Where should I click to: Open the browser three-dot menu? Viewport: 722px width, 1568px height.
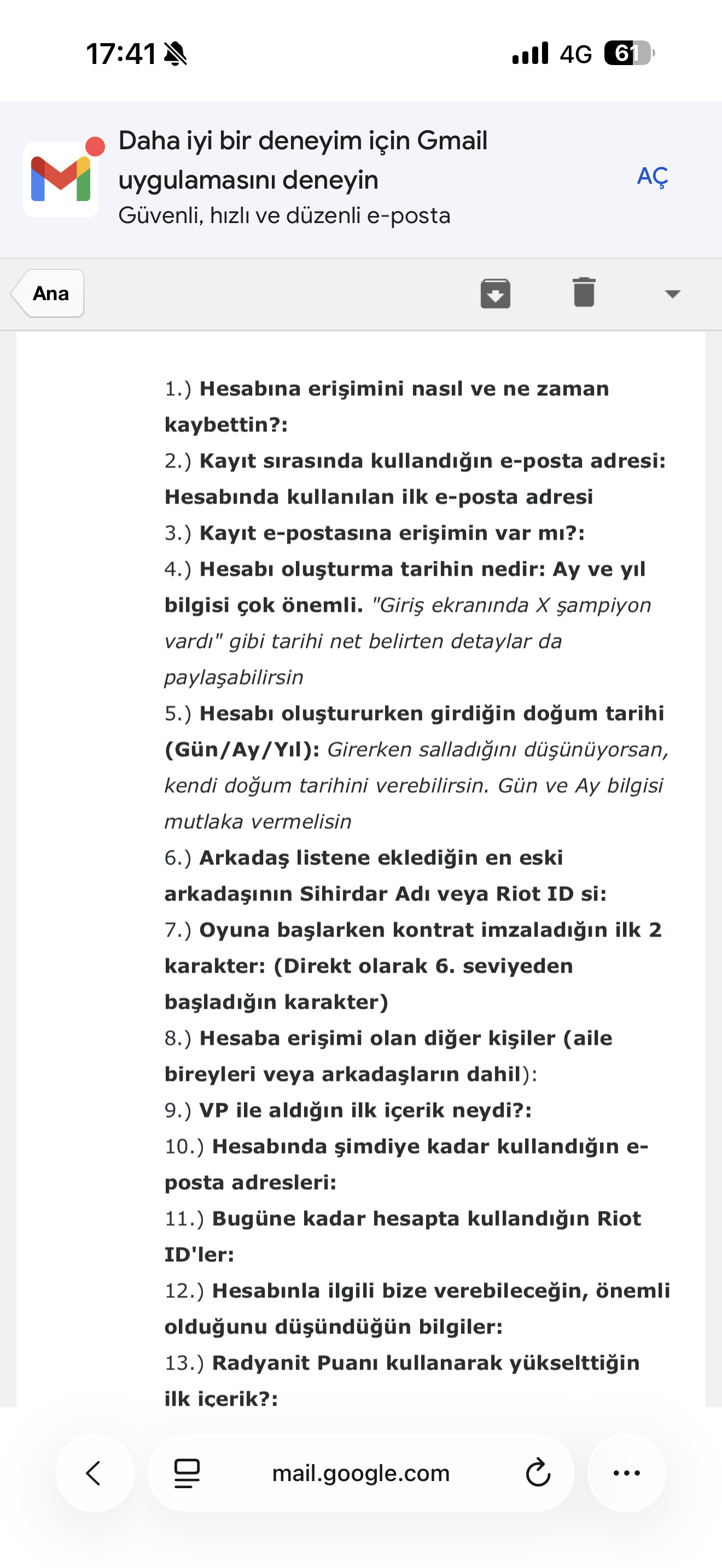pos(626,1473)
